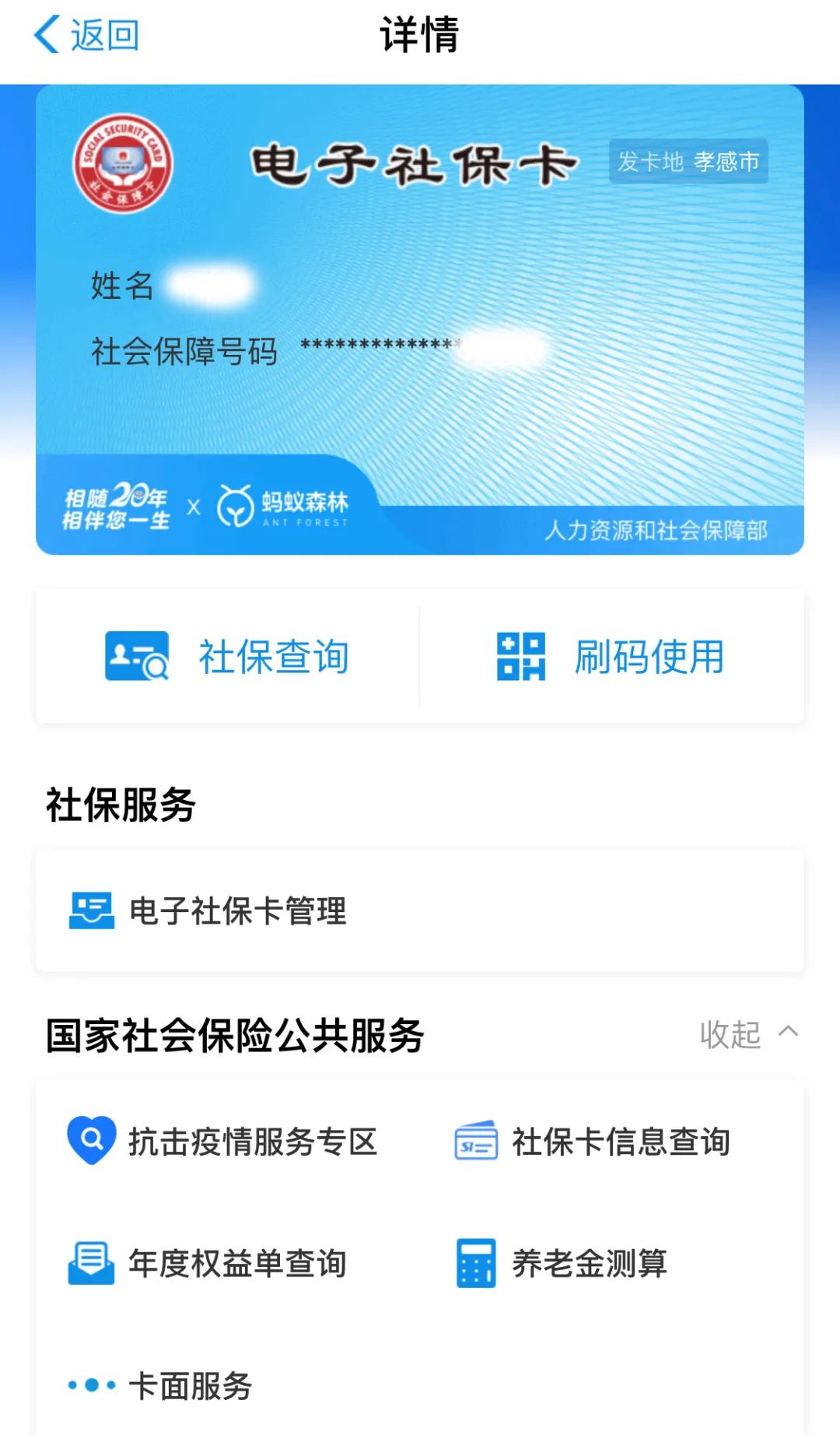Open 抗击疫情服务专区
The width and height of the screenshot is (840, 1435).
(224, 1142)
